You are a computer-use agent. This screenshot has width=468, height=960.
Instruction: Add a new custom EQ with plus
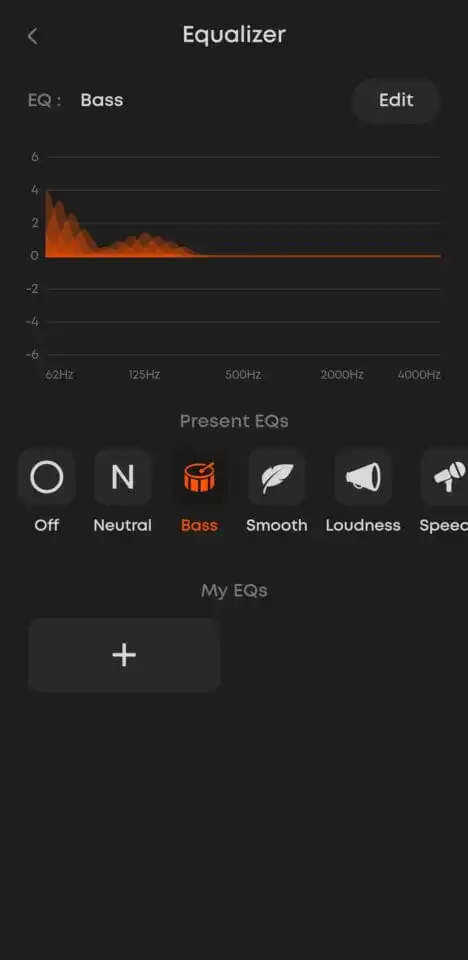(124, 654)
